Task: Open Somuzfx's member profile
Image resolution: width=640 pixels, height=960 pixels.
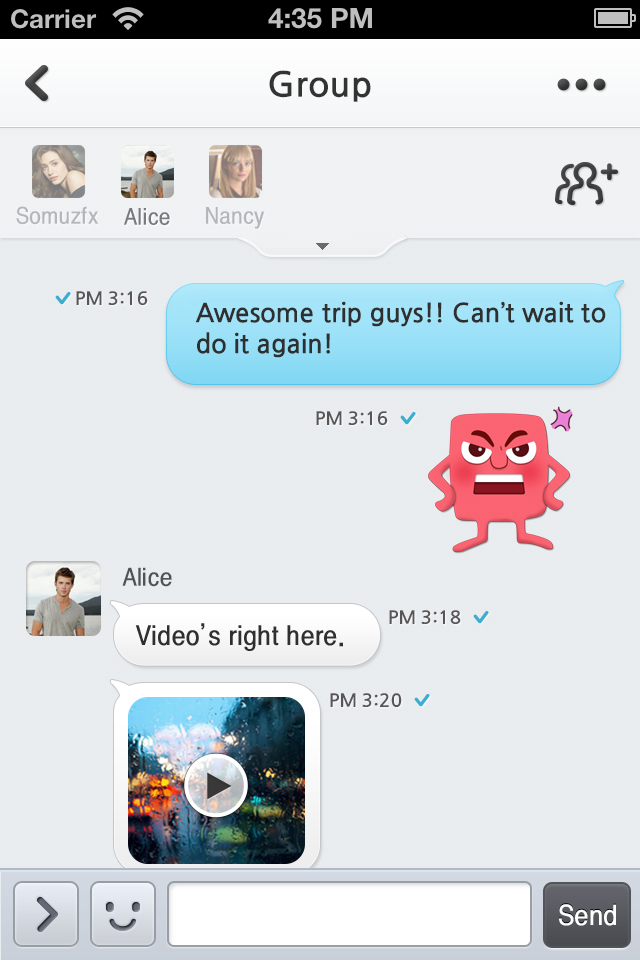Action: coord(58,172)
